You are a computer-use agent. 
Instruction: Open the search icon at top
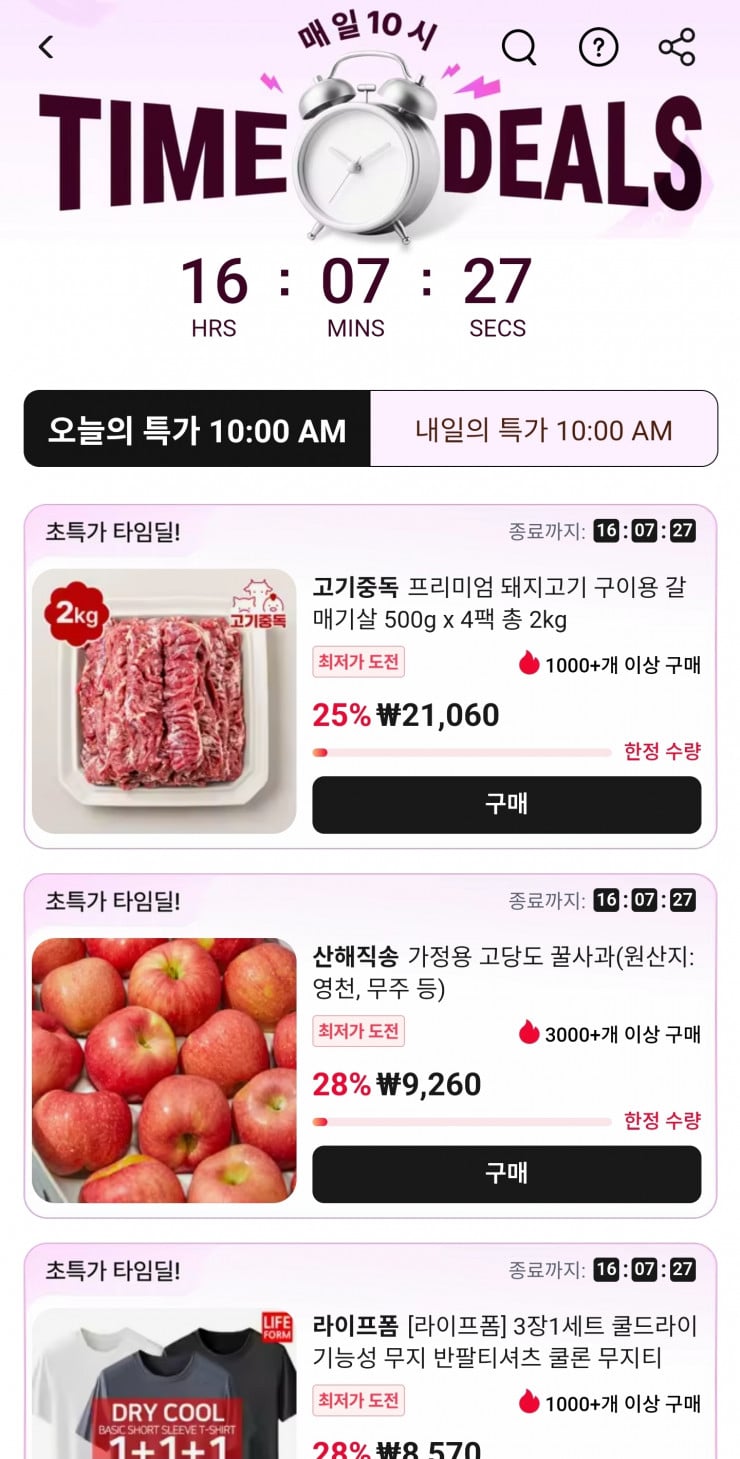tap(519, 46)
